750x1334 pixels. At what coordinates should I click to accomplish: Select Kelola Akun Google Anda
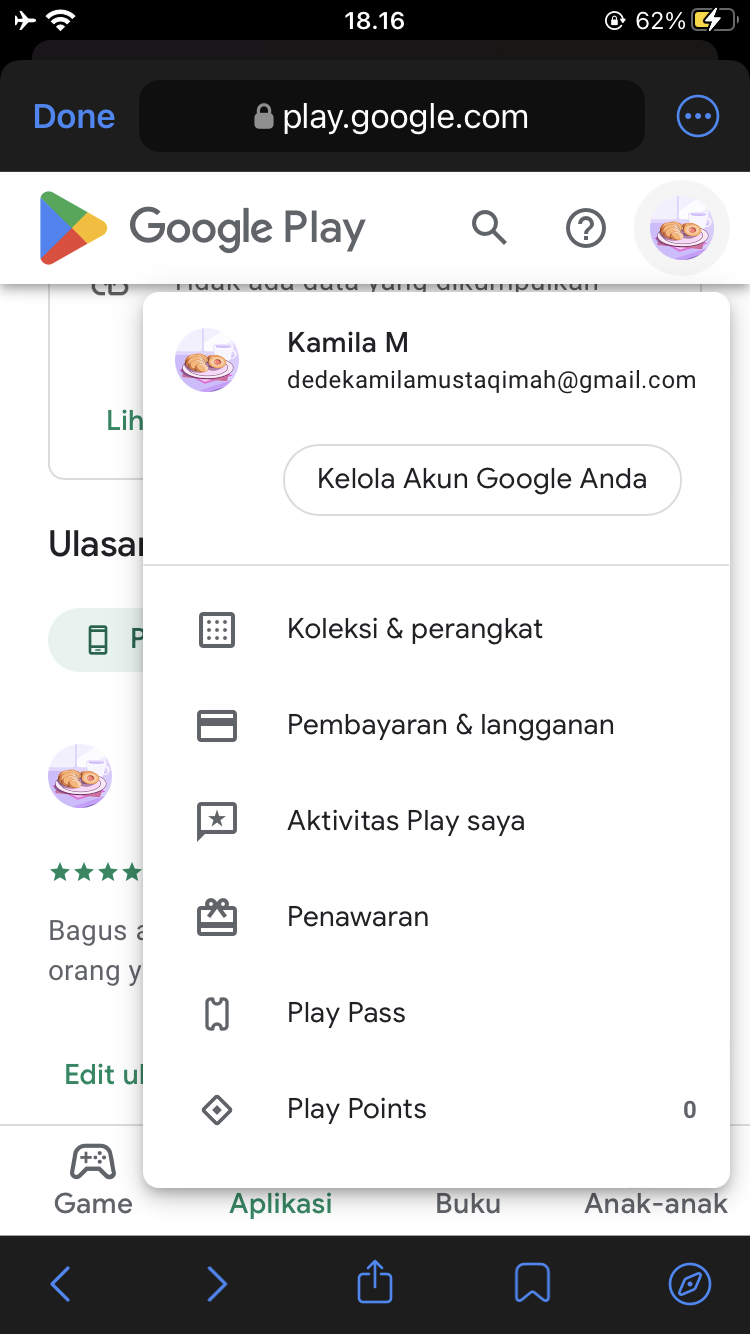[482, 479]
